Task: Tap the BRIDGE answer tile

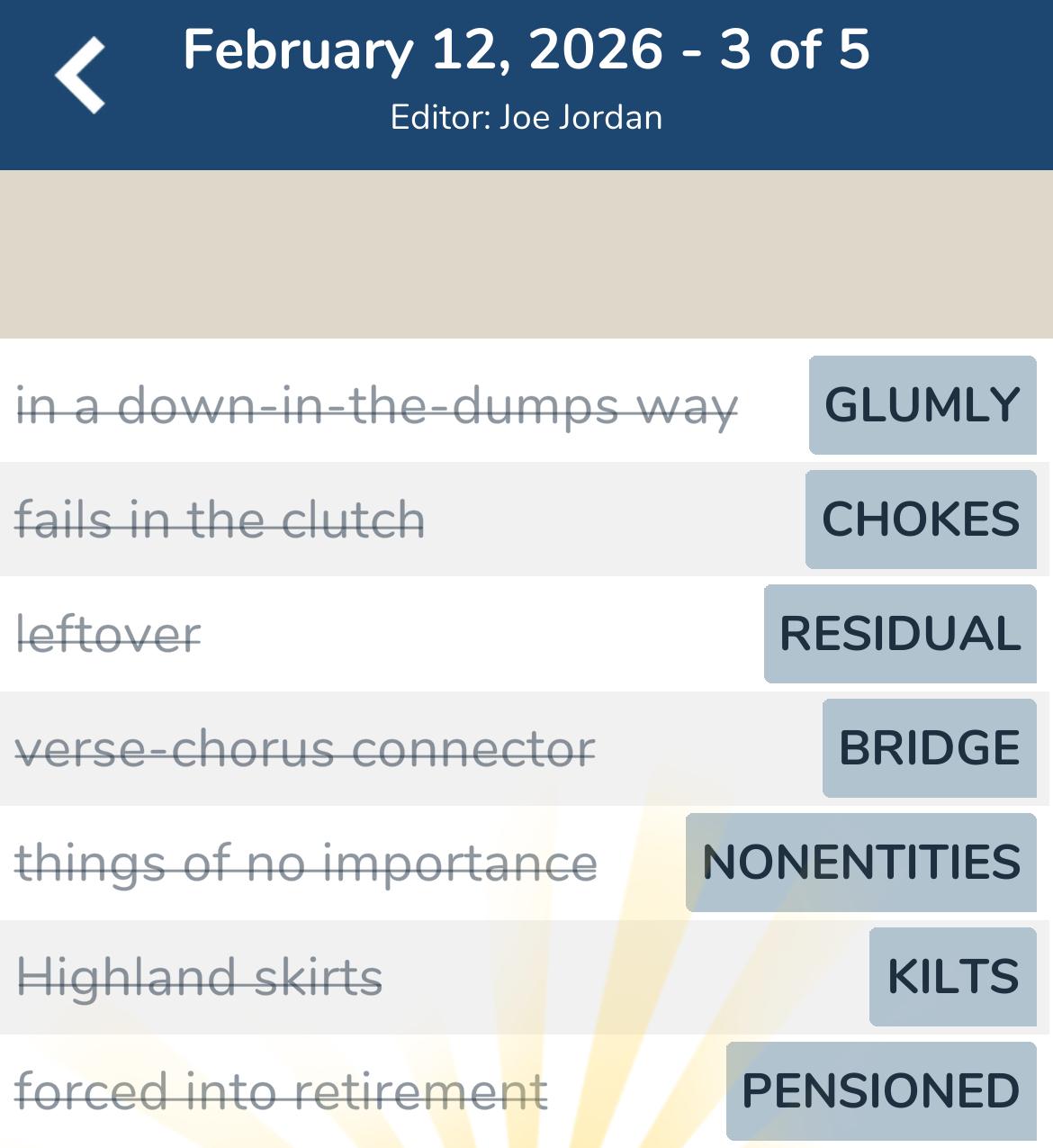Action: pos(931,748)
